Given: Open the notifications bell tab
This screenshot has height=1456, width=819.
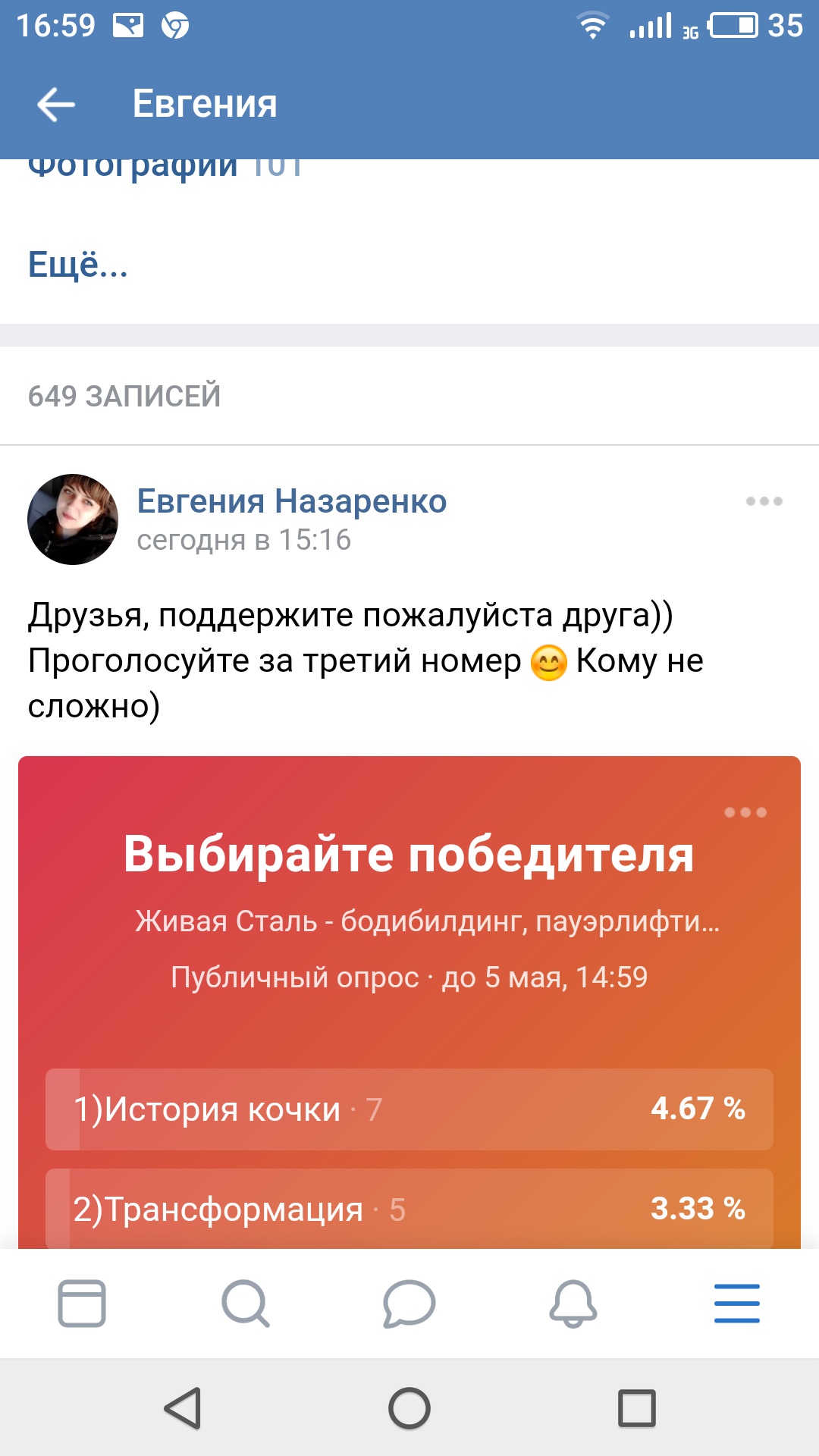Looking at the screenshot, I should (x=573, y=1304).
